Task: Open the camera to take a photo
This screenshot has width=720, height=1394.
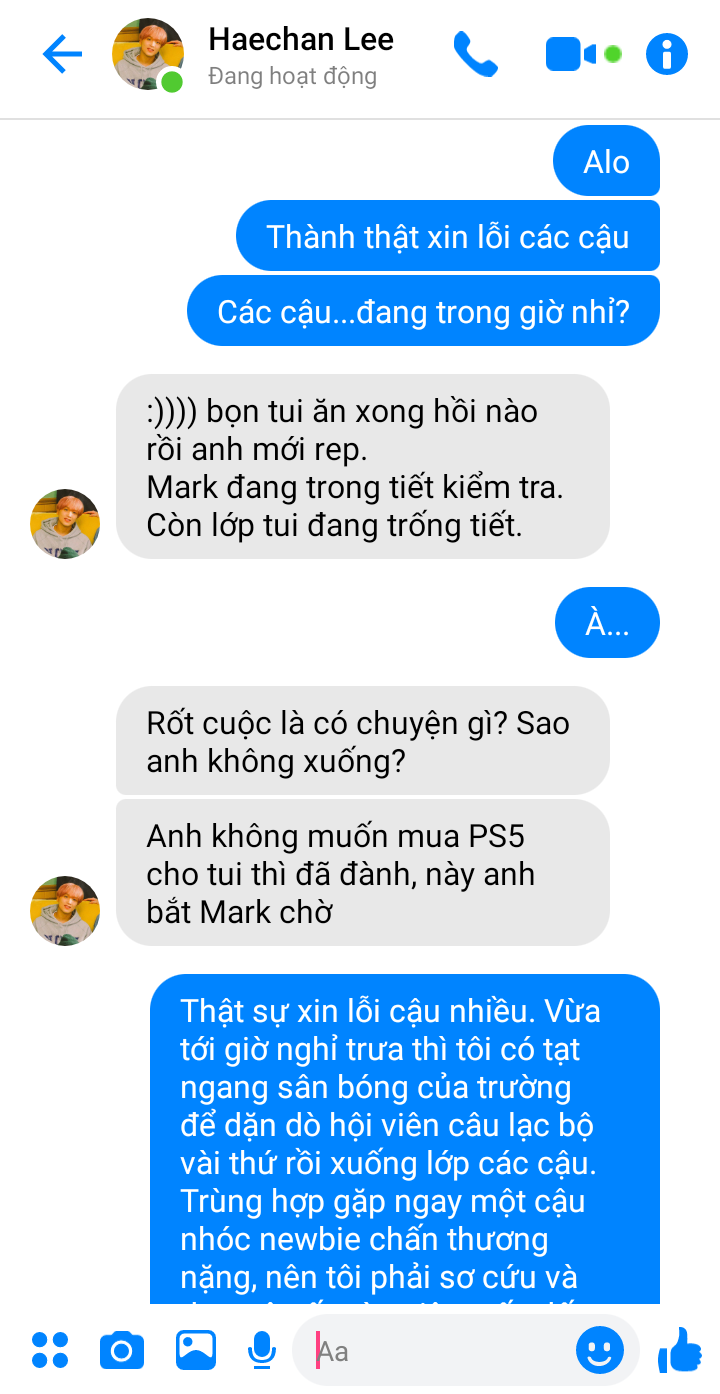Action: pyautogui.click(x=122, y=1350)
